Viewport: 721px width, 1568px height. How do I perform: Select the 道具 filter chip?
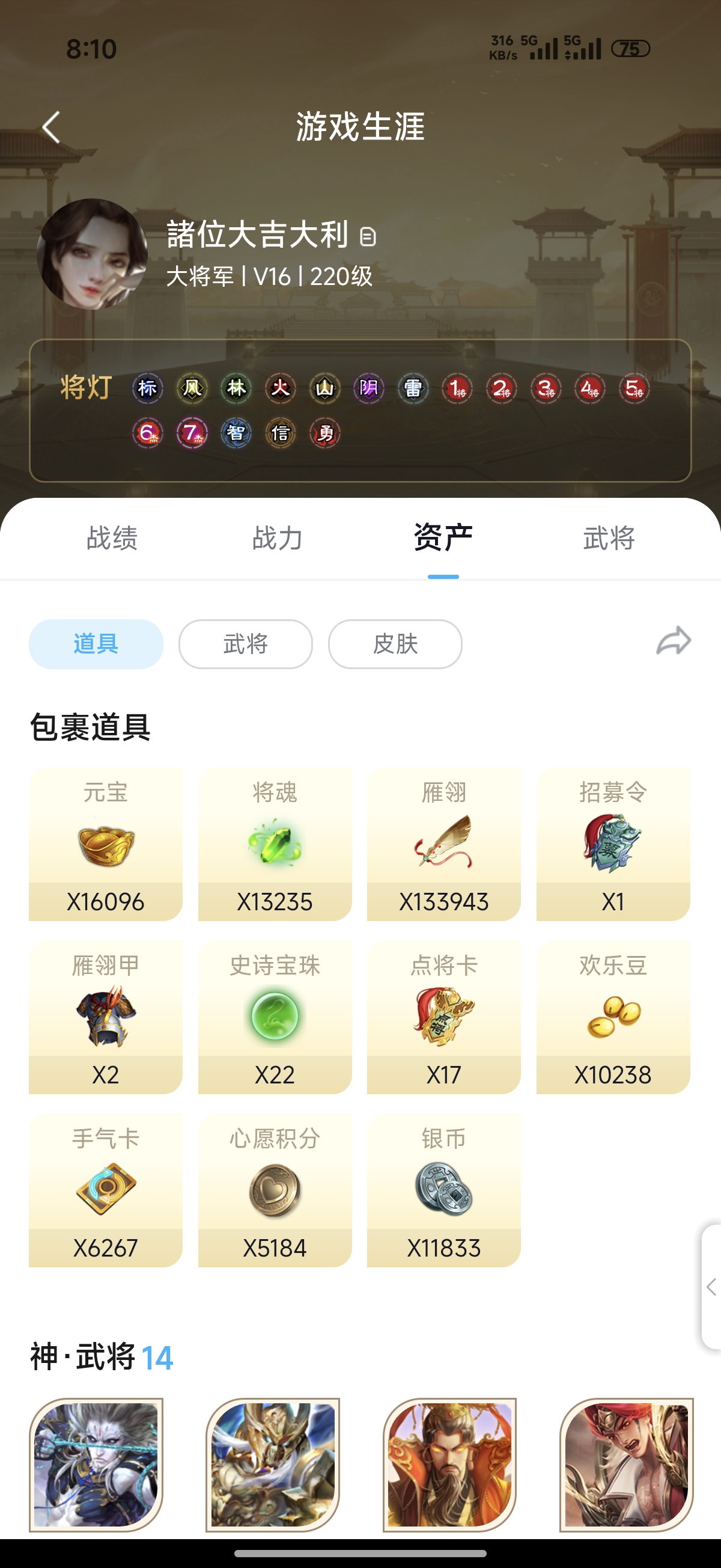tap(96, 644)
